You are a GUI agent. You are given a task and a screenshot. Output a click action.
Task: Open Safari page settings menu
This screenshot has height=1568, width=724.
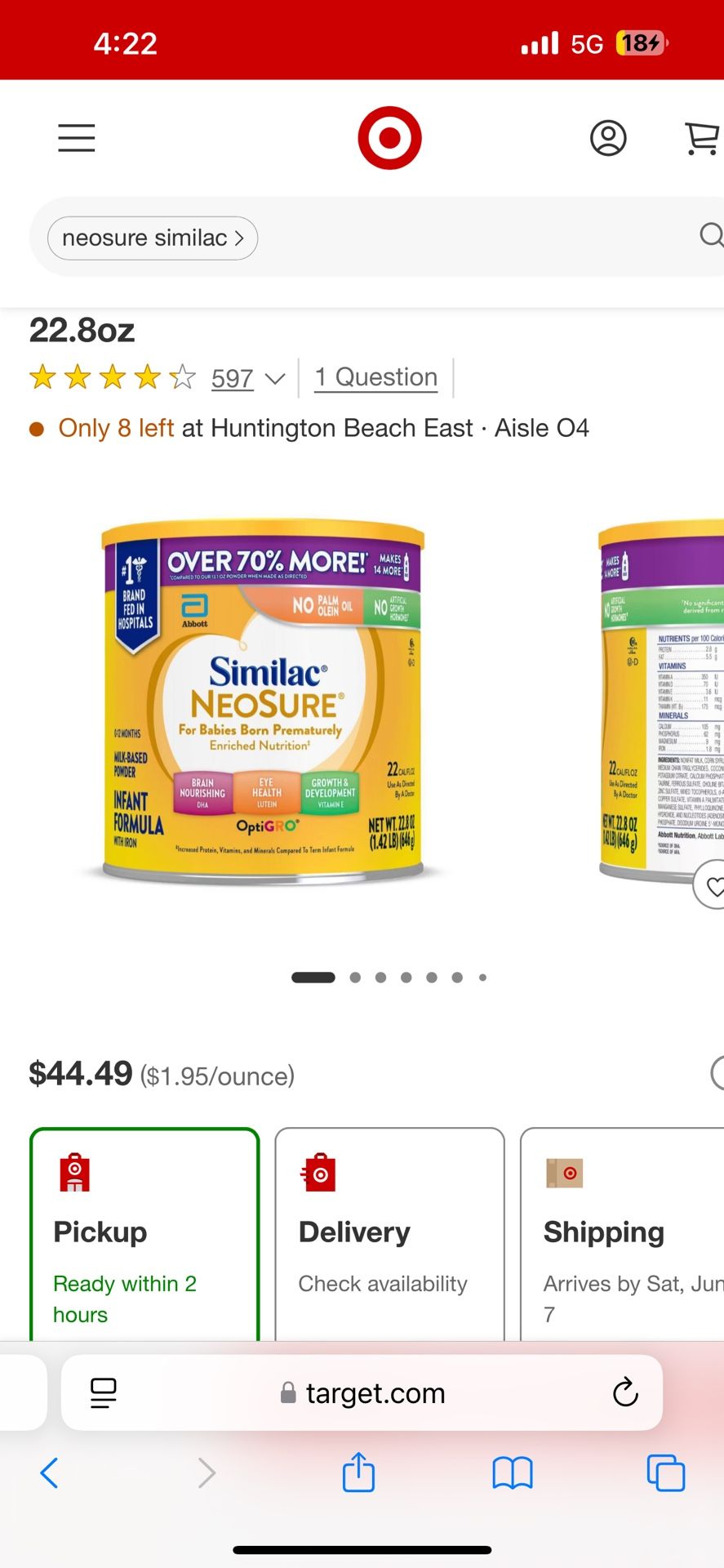pyautogui.click(x=104, y=1392)
